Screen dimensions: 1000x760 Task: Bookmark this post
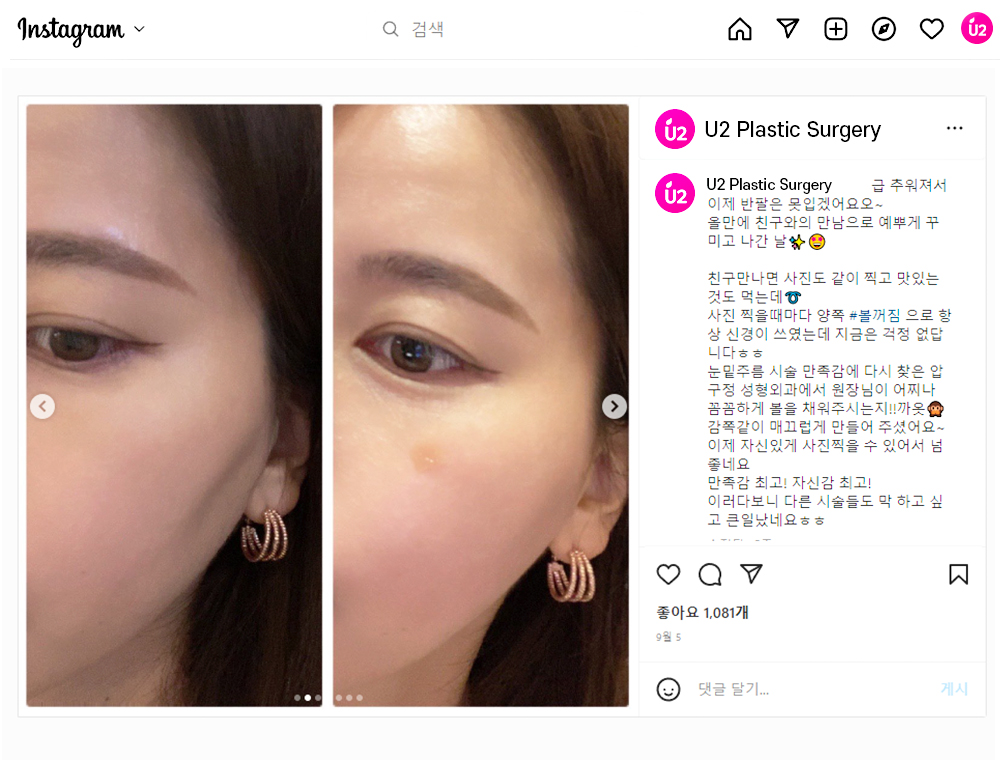[x=958, y=574]
